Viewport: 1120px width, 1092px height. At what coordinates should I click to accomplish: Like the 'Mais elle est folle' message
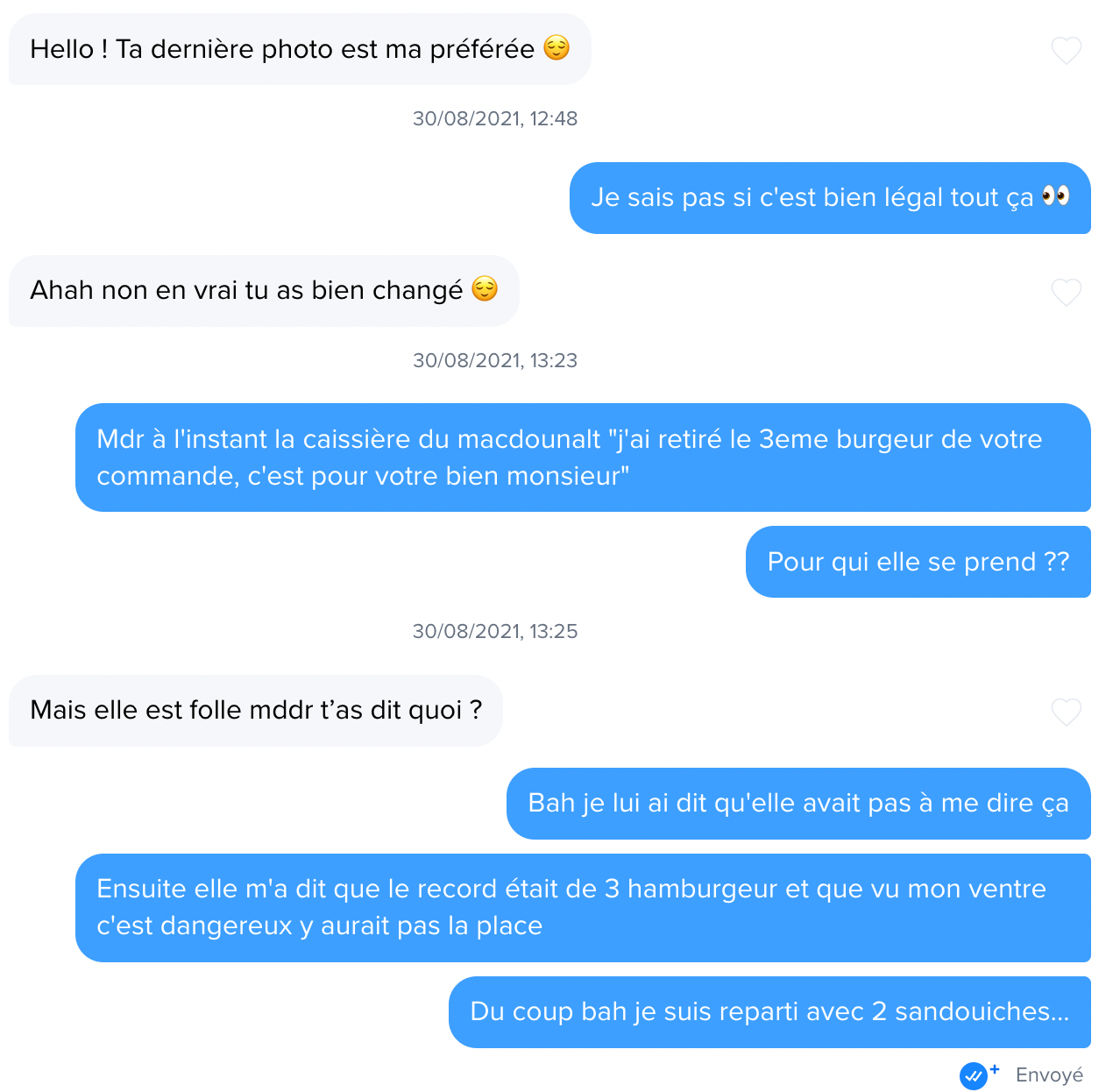[x=1066, y=712]
